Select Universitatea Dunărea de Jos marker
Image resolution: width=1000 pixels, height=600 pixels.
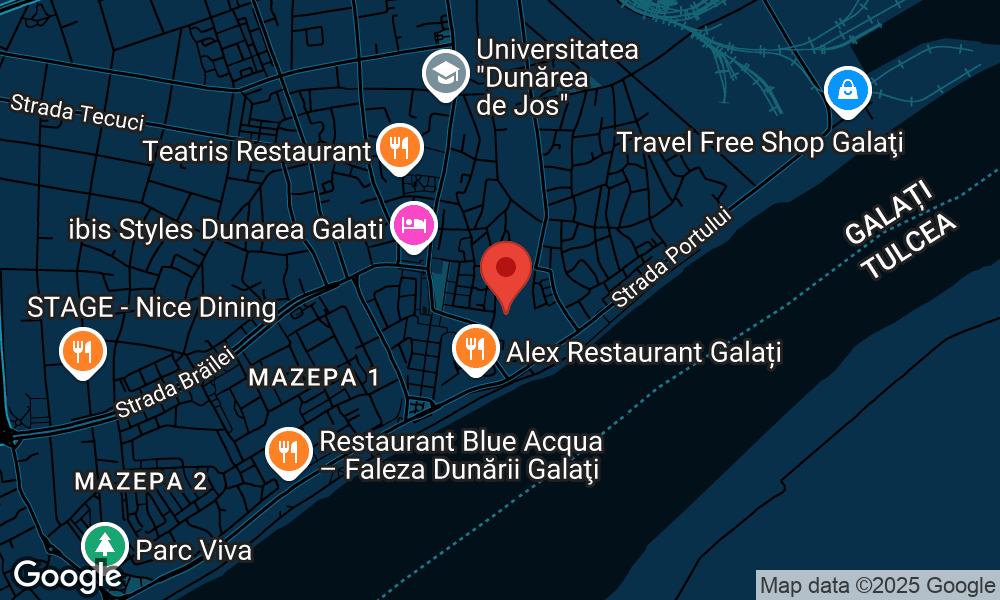[x=444, y=73]
